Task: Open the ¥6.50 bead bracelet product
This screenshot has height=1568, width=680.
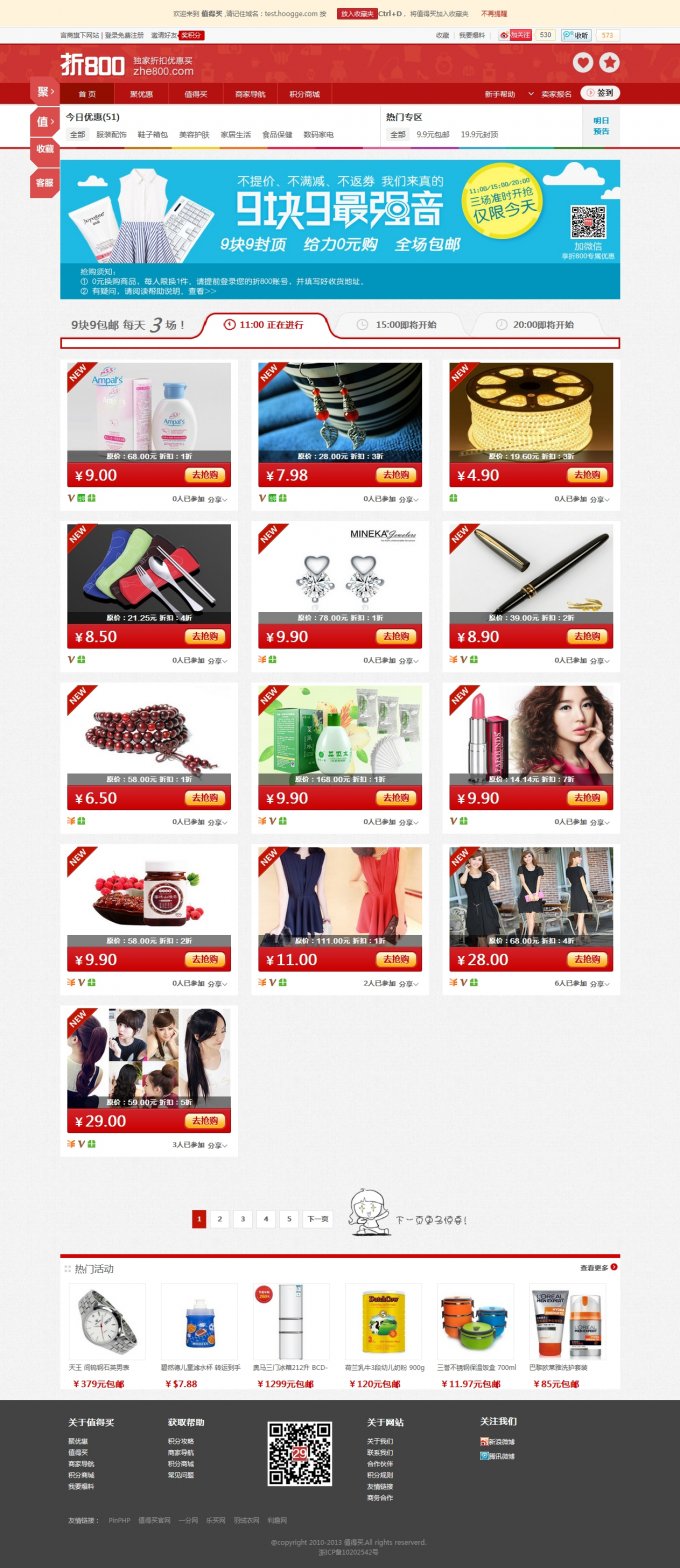Action: pyautogui.click(x=149, y=730)
